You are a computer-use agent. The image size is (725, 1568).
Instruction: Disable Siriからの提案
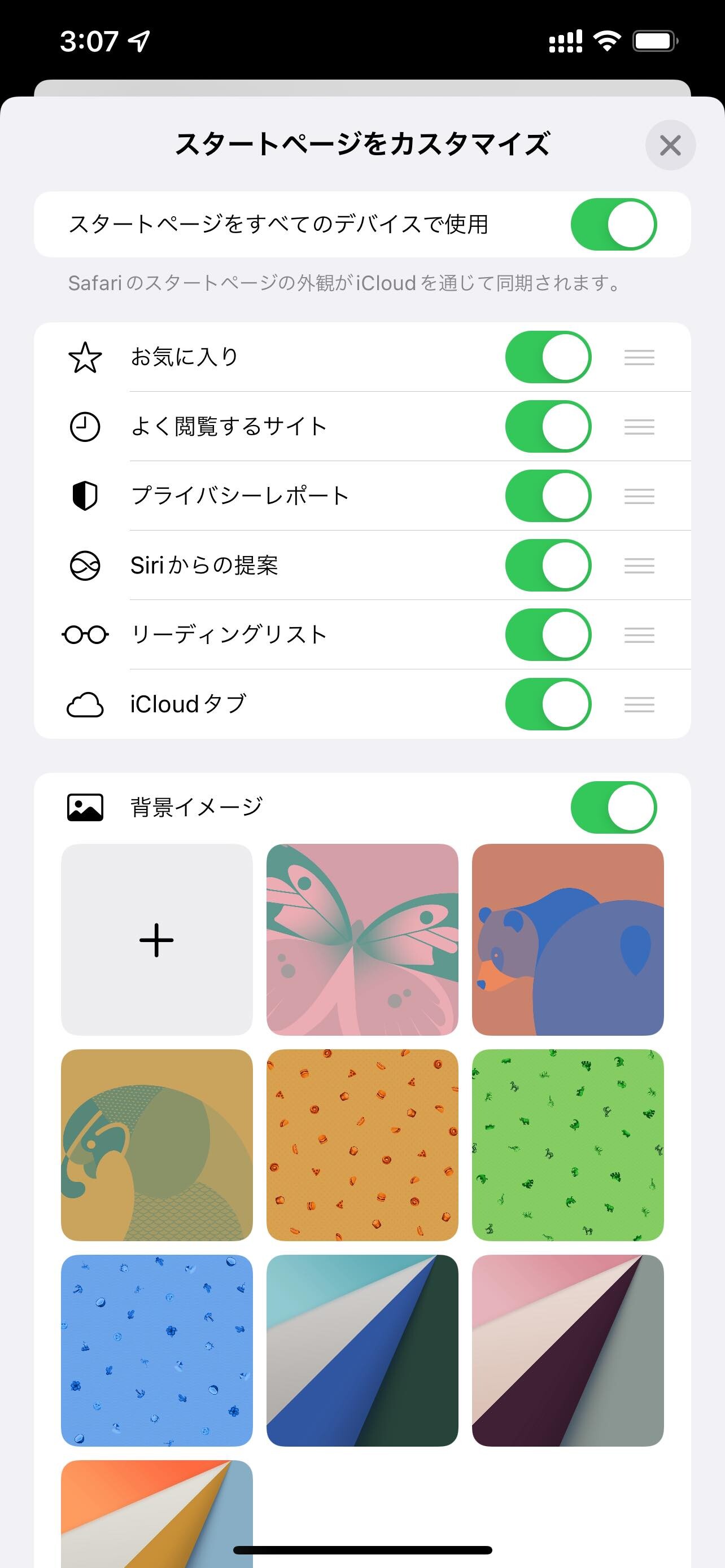[548, 566]
